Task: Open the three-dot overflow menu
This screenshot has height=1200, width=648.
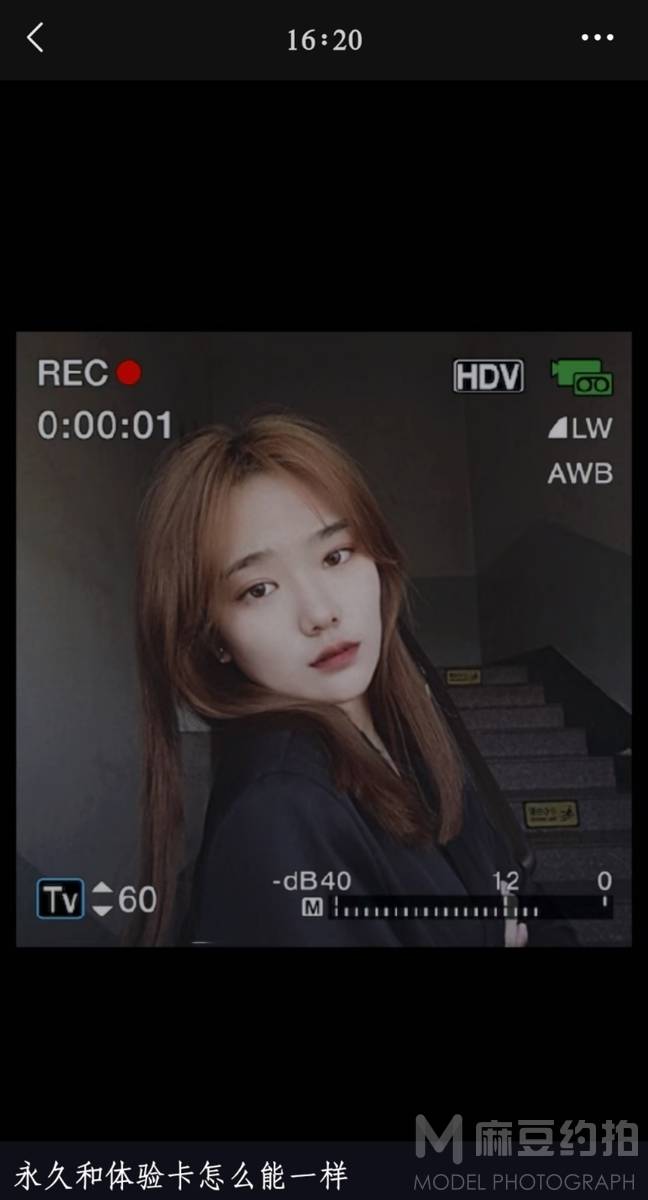Action: pyautogui.click(x=597, y=39)
